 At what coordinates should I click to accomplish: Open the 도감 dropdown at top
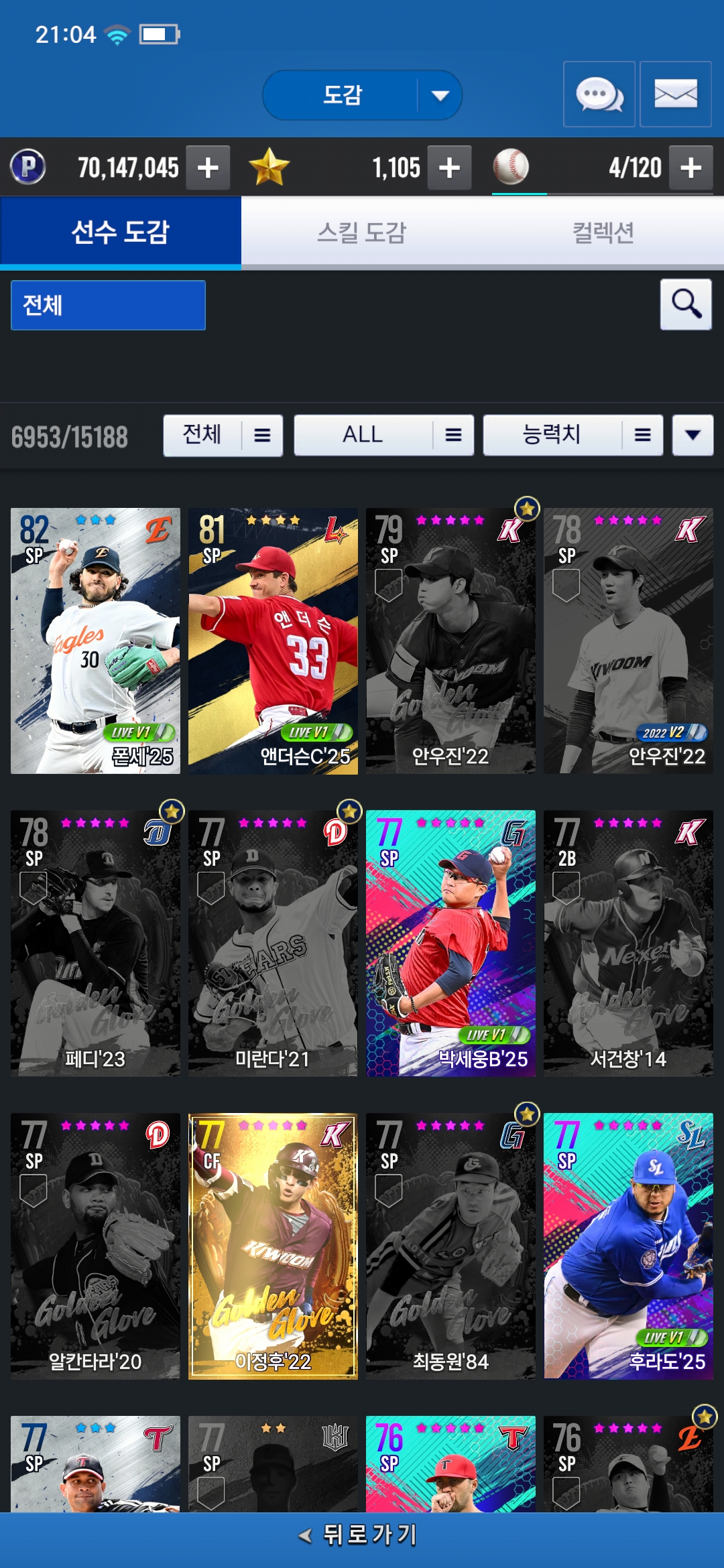coord(362,95)
